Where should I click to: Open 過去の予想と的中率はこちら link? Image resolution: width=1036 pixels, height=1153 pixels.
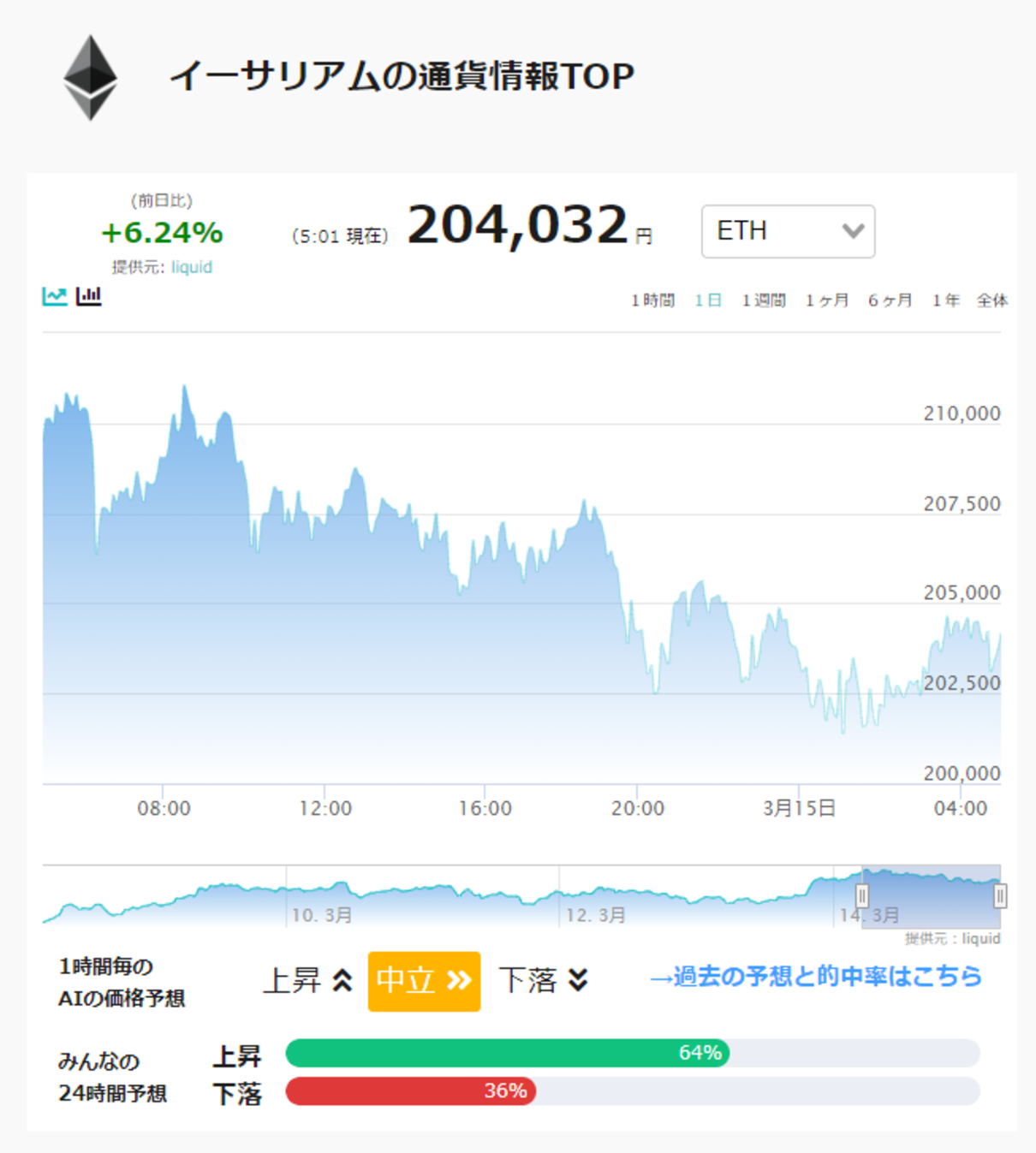coord(815,977)
